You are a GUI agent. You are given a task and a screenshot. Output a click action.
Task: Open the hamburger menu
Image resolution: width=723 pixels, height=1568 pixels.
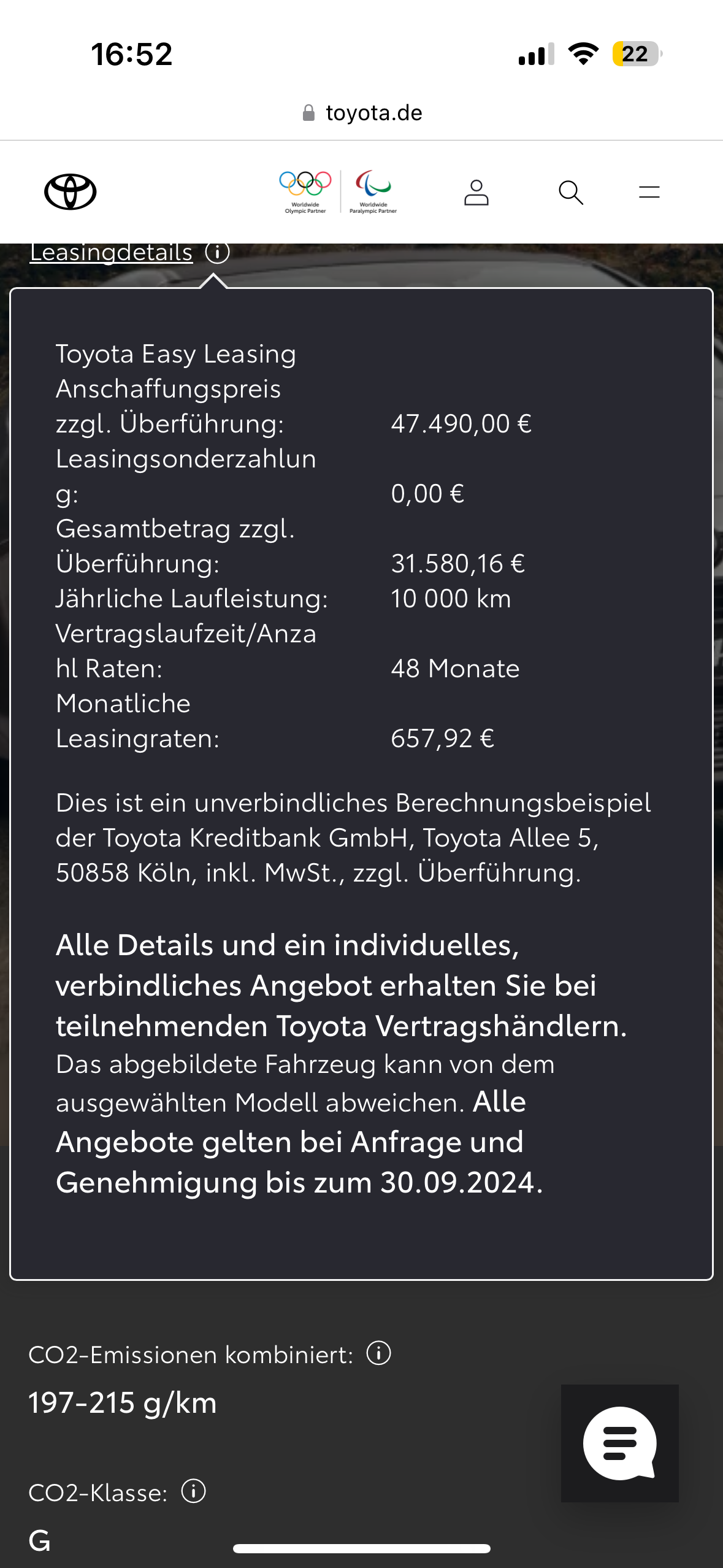[649, 193]
